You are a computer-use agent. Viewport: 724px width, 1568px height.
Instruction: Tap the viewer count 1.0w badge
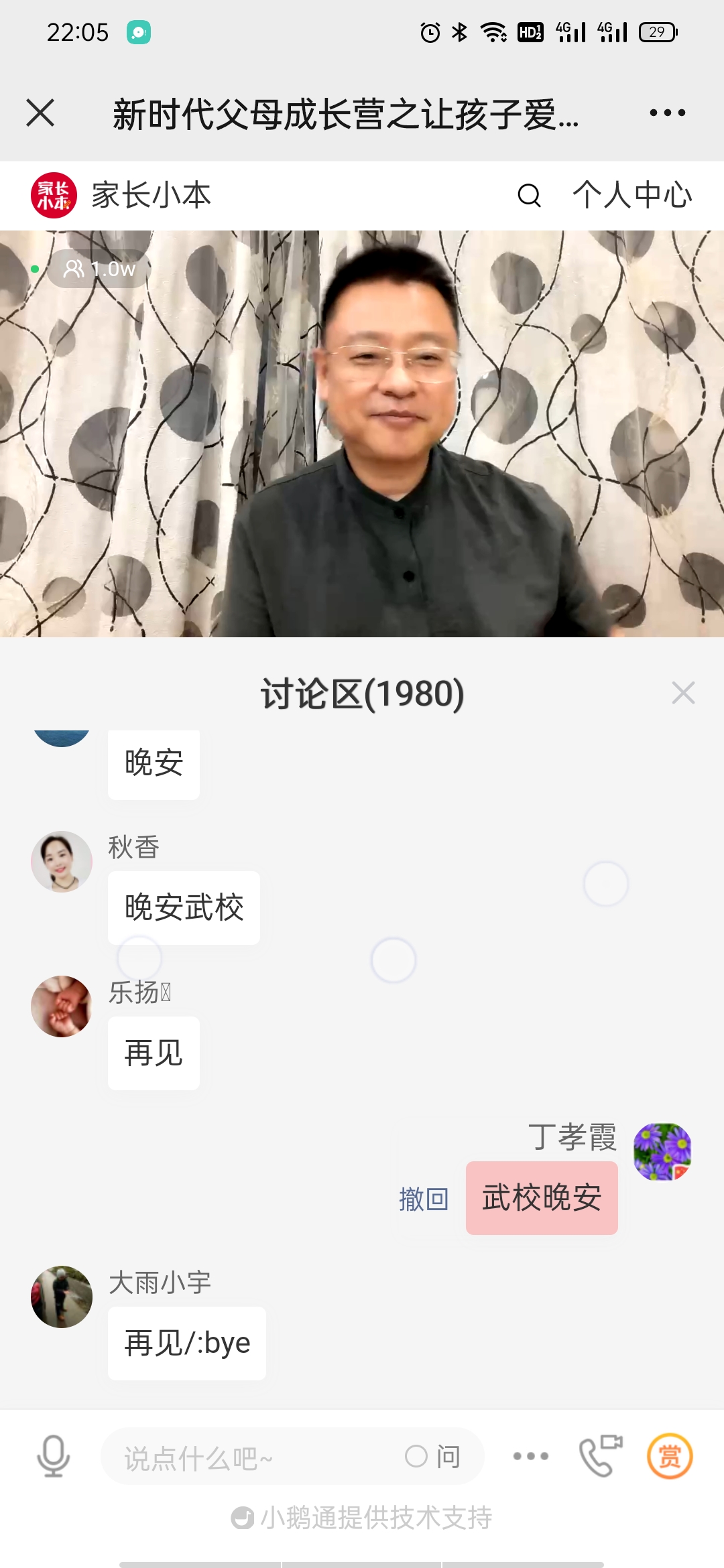[x=97, y=269]
